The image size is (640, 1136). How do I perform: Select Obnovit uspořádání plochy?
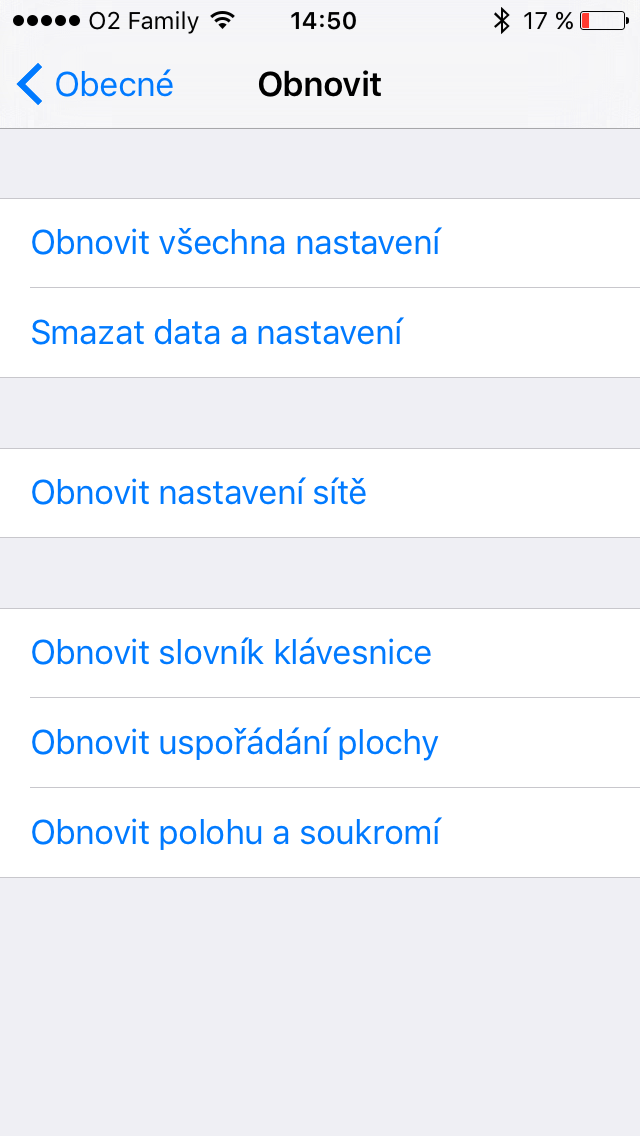235,743
